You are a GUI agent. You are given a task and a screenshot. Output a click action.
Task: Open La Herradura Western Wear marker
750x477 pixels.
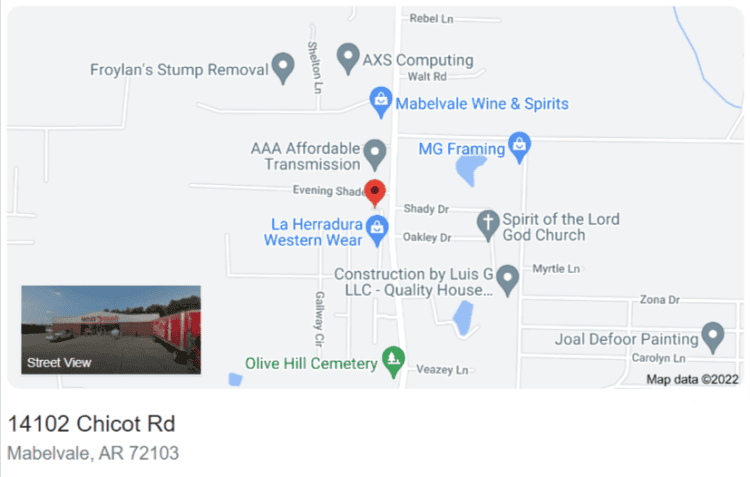point(376,229)
